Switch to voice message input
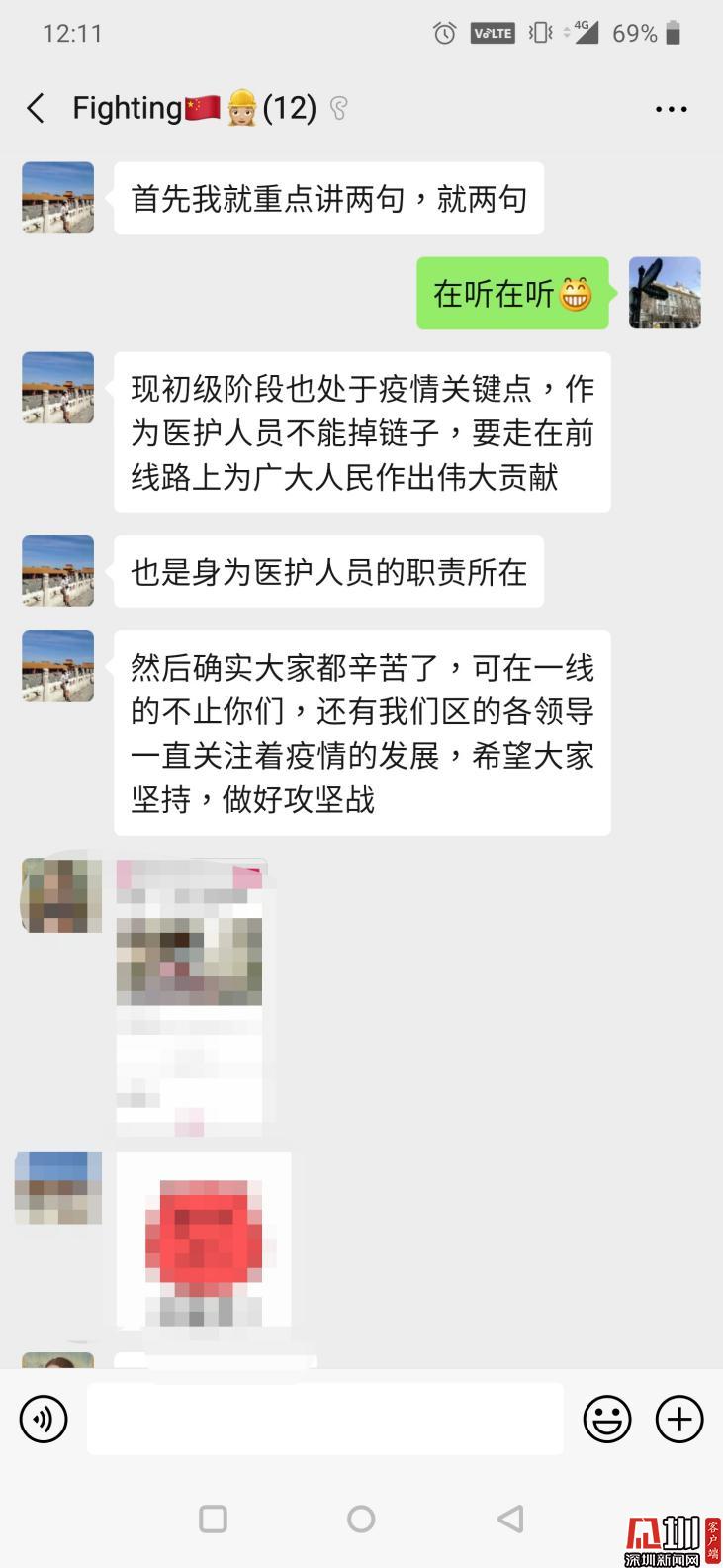 click(44, 1419)
